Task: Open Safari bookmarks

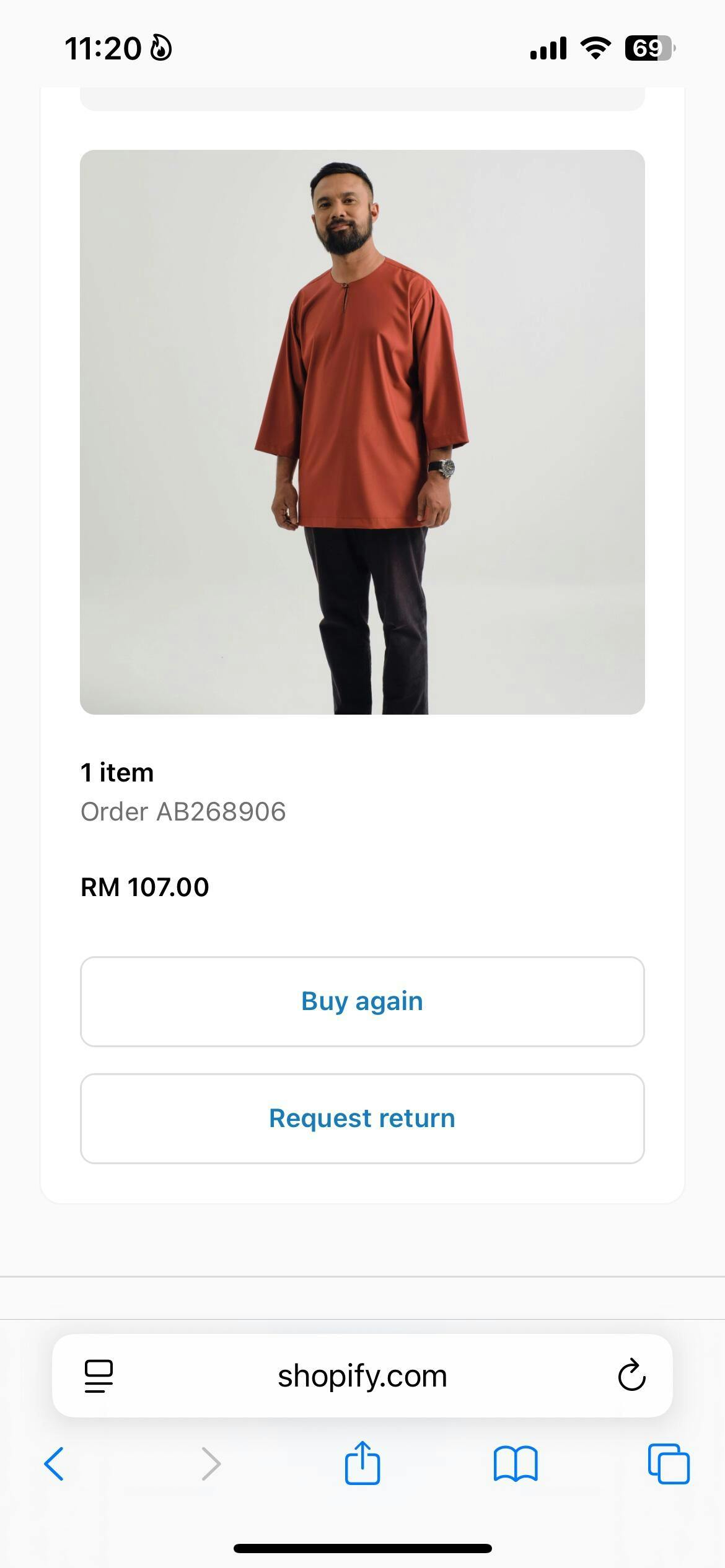Action: 516,1464
